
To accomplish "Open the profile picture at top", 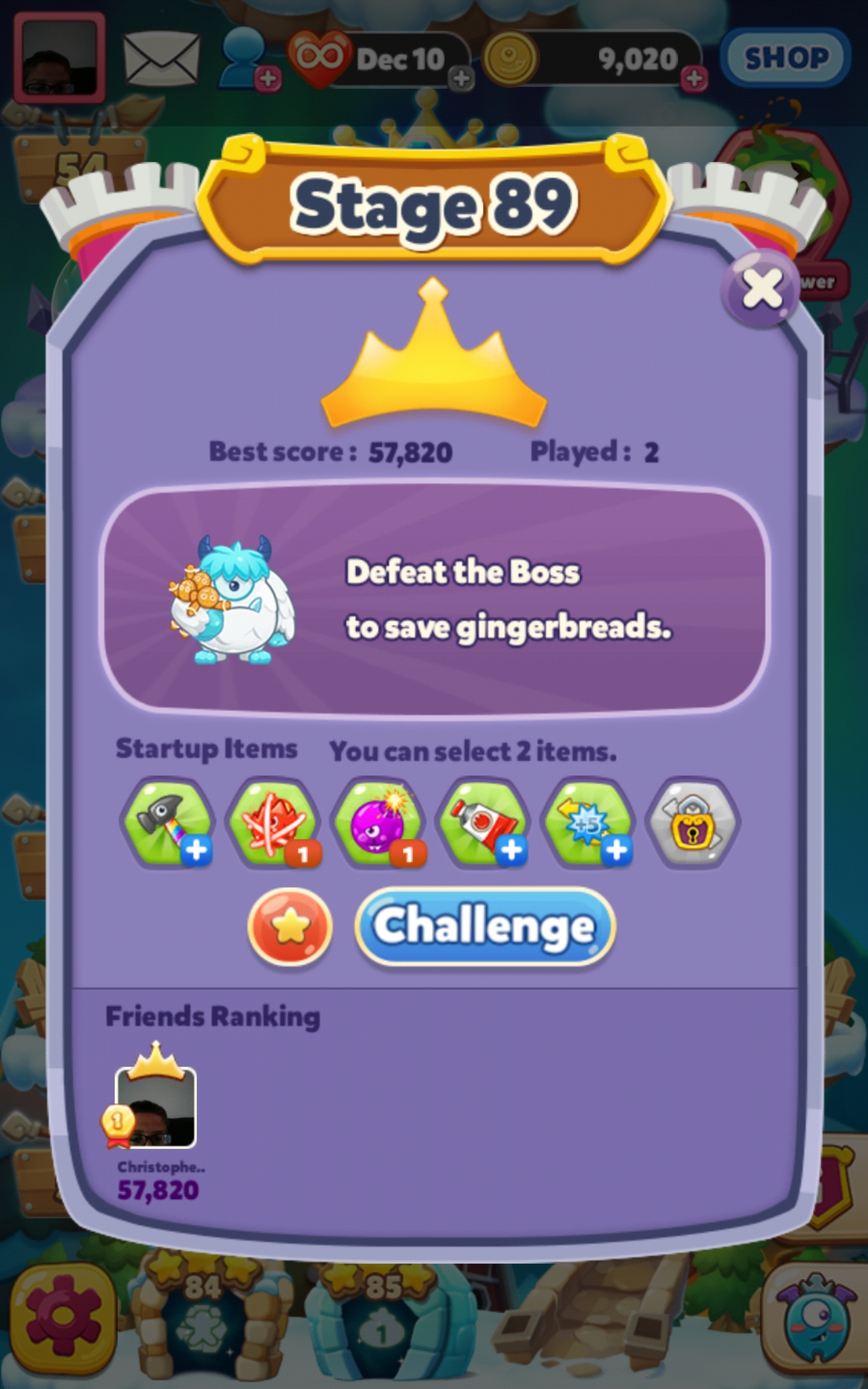I will pyautogui.click(x=59, y=58).
